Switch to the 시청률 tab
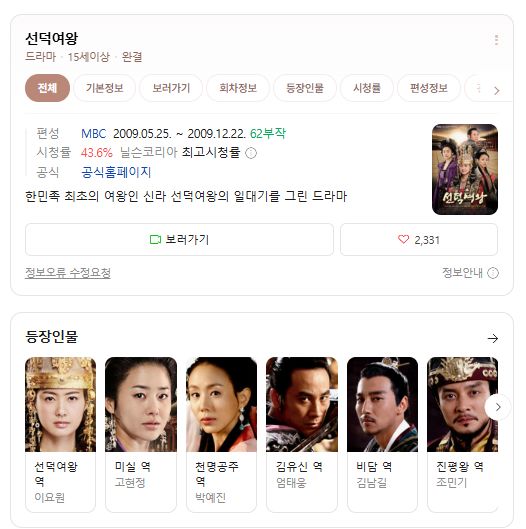 (366, 88)
